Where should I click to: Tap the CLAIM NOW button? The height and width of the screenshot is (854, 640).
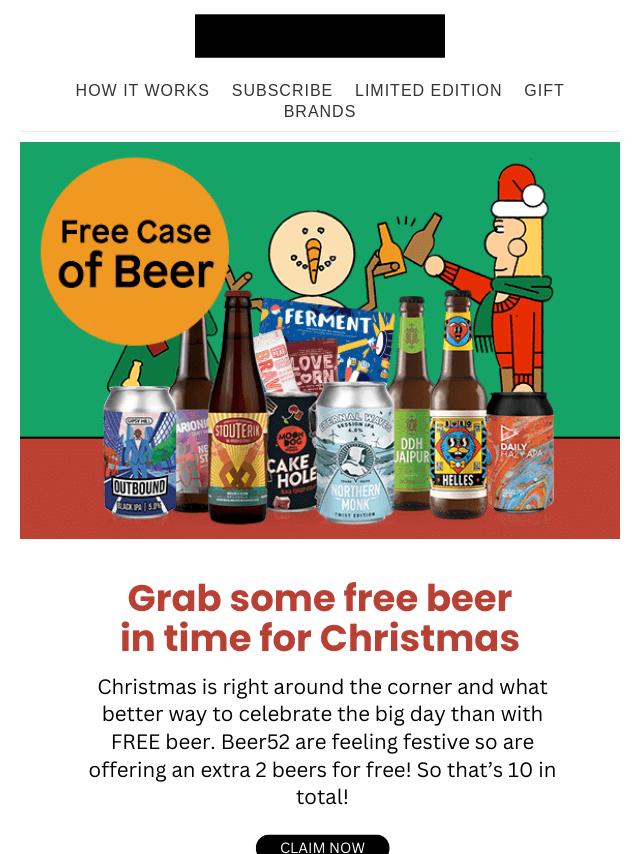point(322,845)
